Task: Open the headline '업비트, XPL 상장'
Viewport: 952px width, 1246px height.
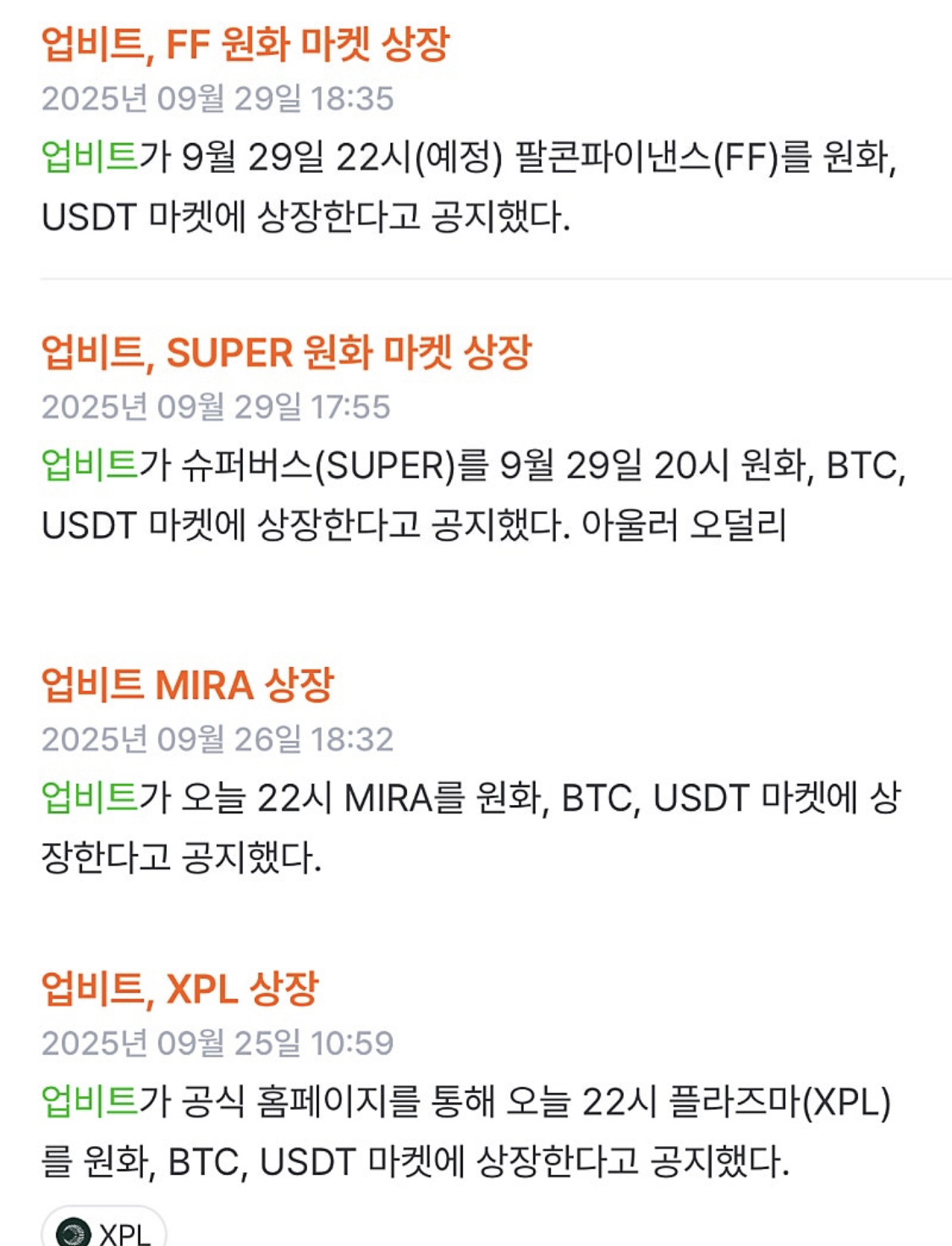Action: (x=179, y=989)
